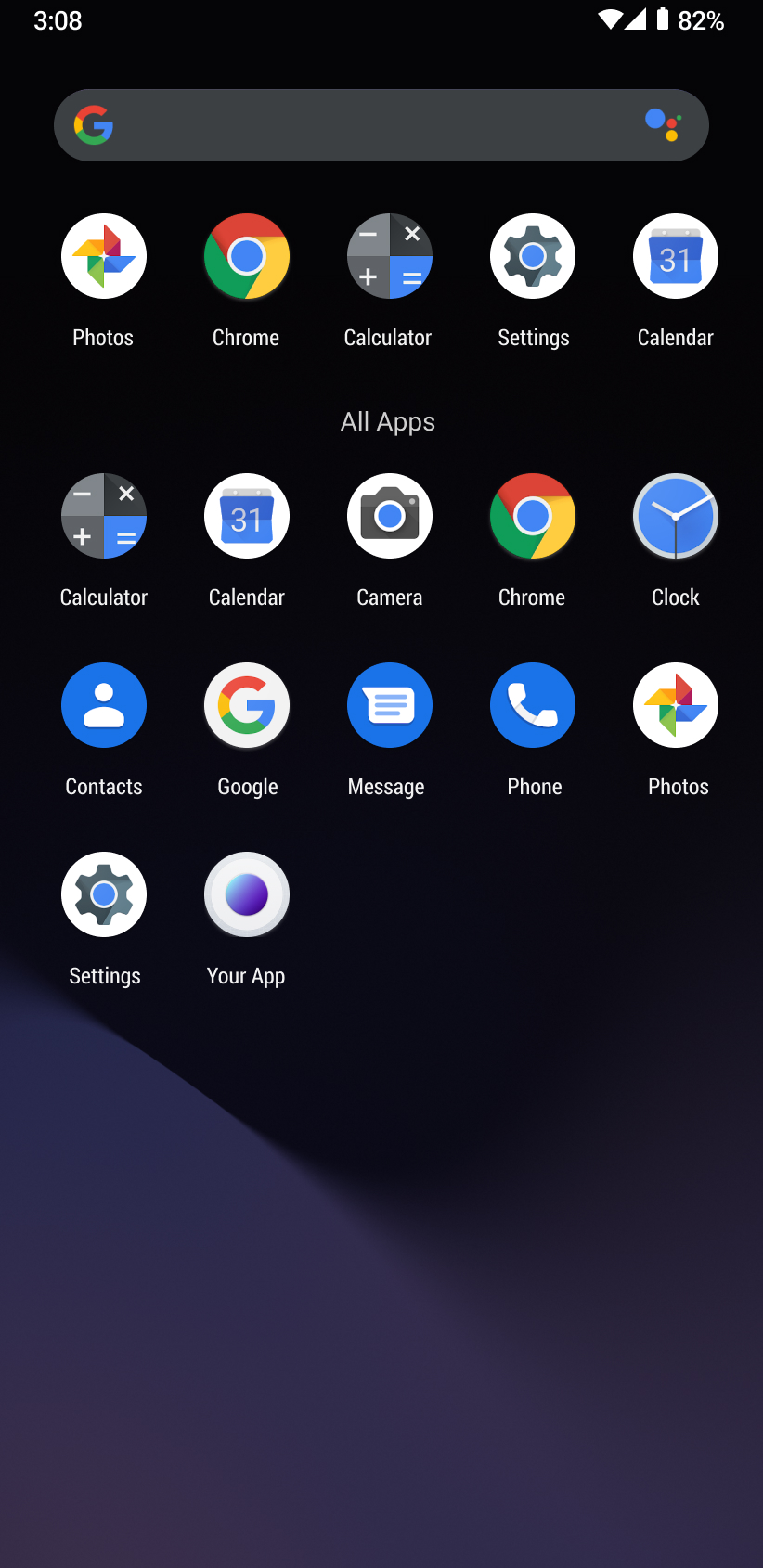Launch Google Assistant from the search bar
Screen dimensions: 763x1568
[x=664, y=124]
